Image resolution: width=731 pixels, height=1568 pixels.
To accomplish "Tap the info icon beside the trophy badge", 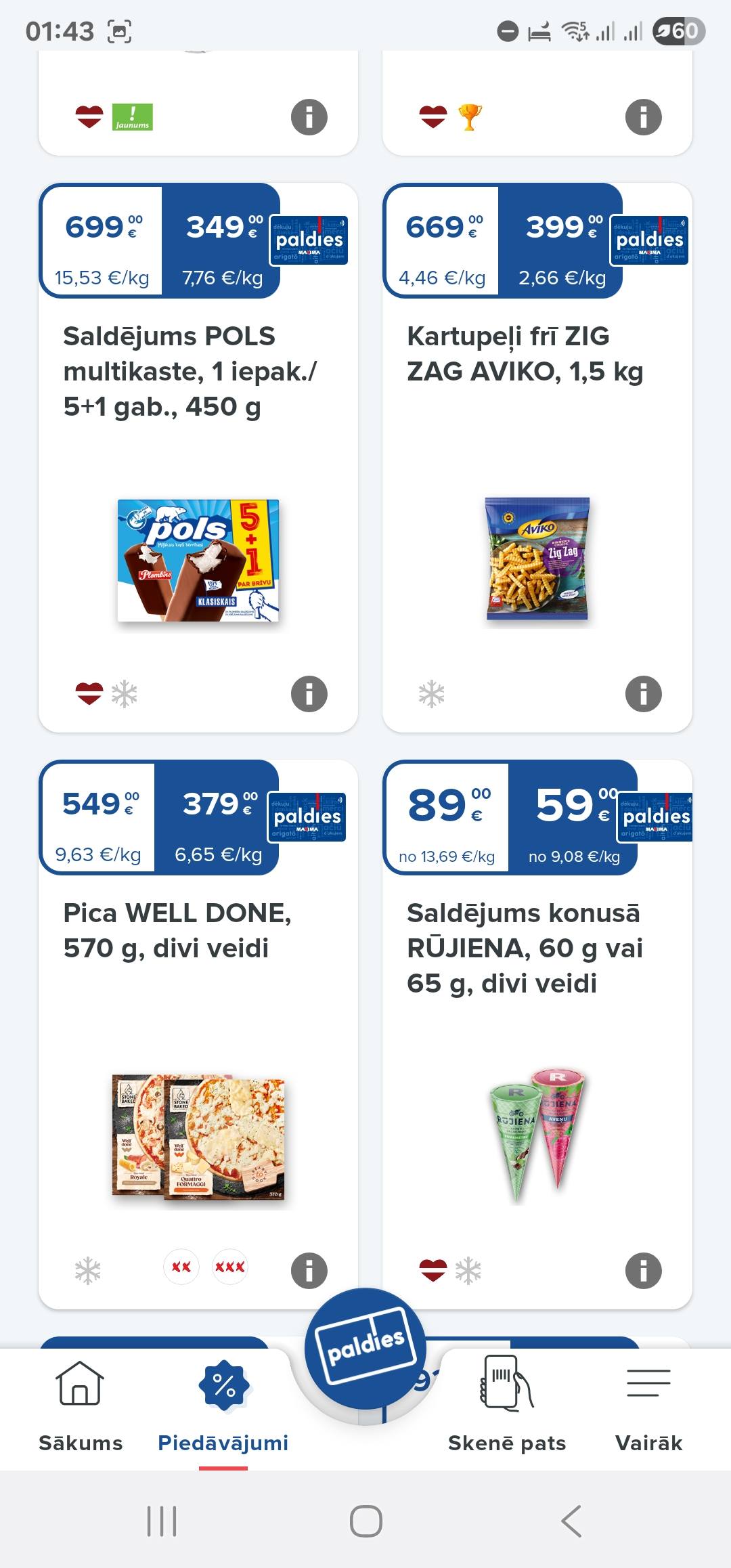I will (643, 117).
